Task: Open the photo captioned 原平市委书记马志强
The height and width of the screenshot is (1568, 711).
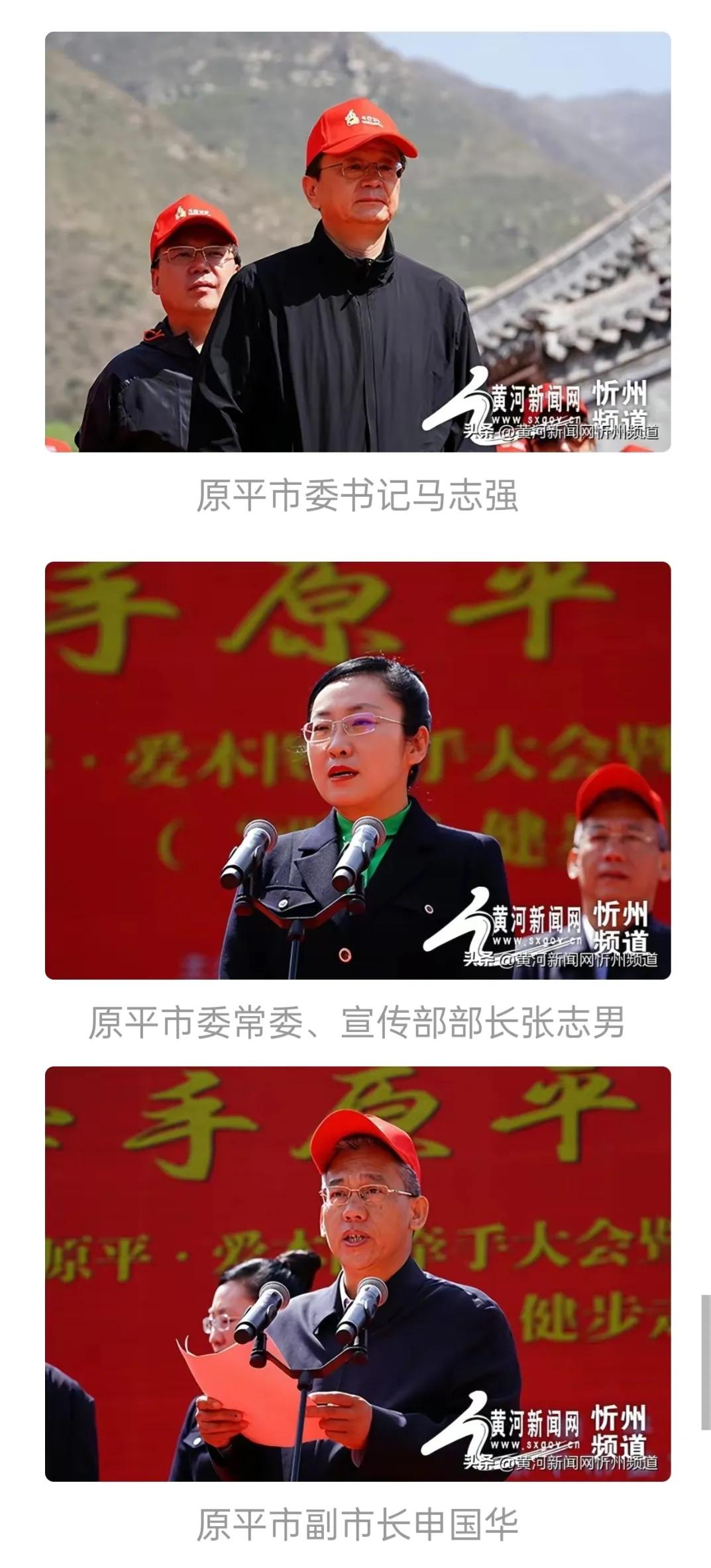Action: 358,242
